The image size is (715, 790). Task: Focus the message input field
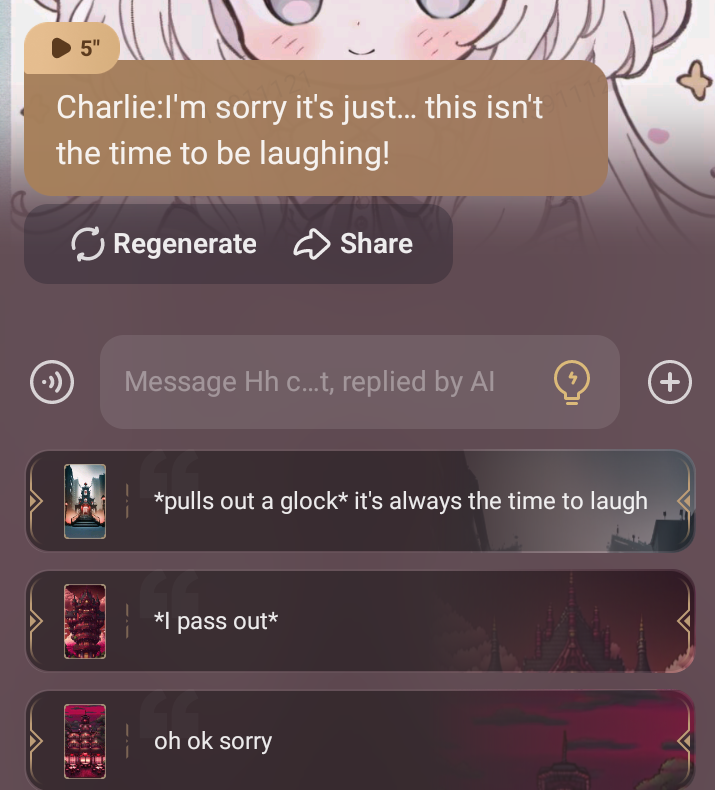pos(320,382)
